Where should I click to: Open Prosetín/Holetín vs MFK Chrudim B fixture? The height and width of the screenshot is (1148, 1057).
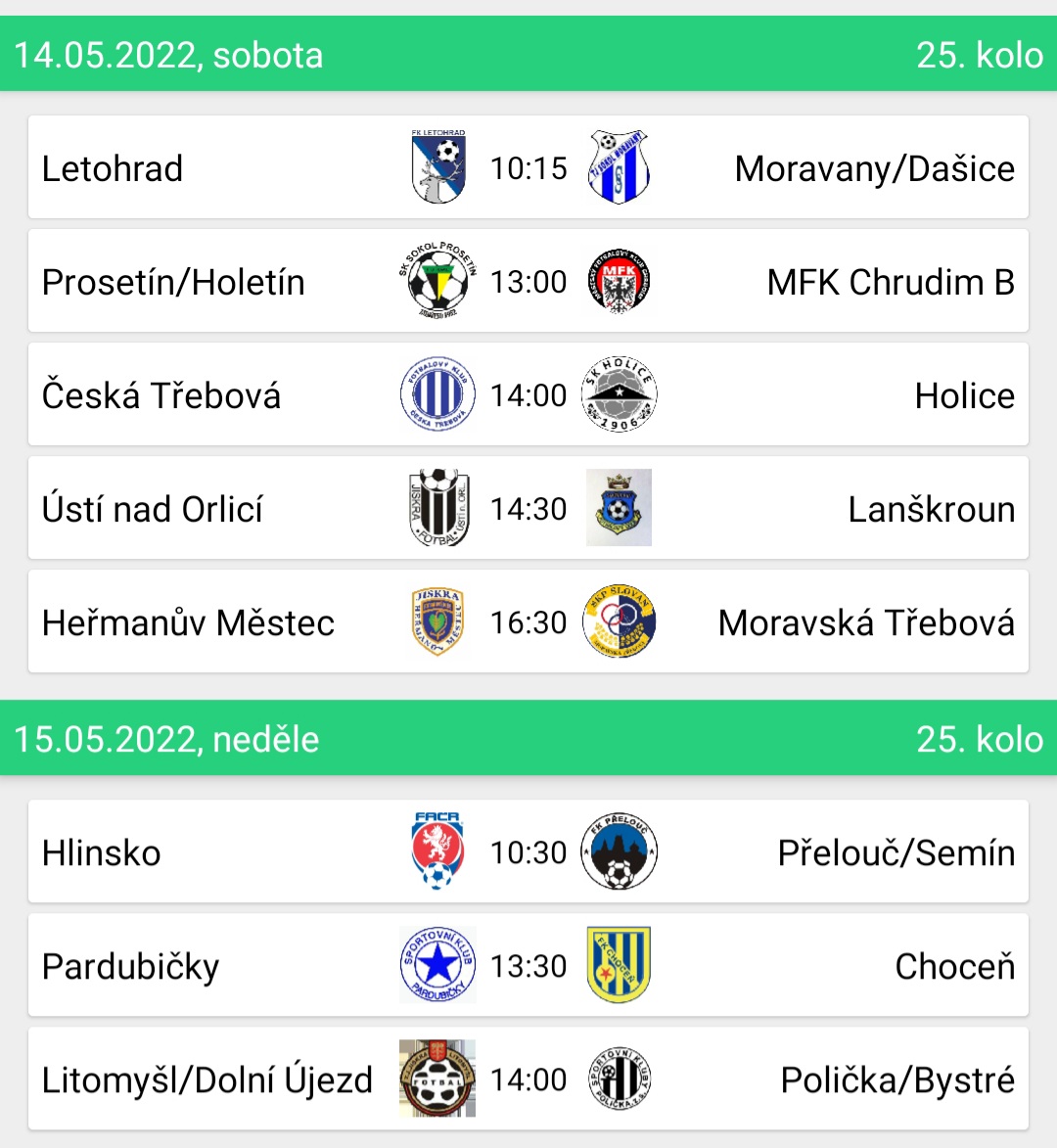point(528,281)
